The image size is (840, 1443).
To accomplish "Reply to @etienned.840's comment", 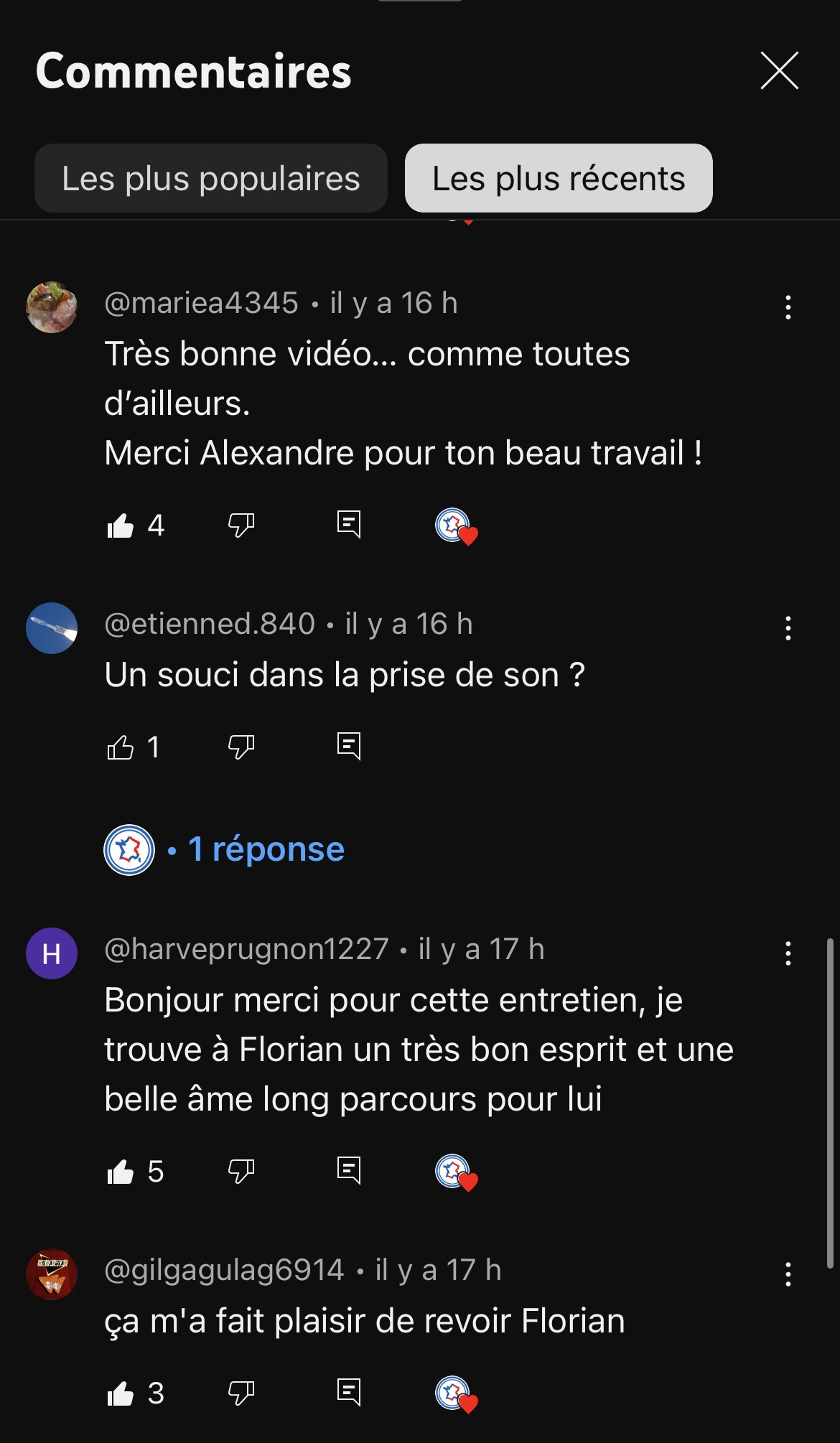I will click(x=349, y=747).
